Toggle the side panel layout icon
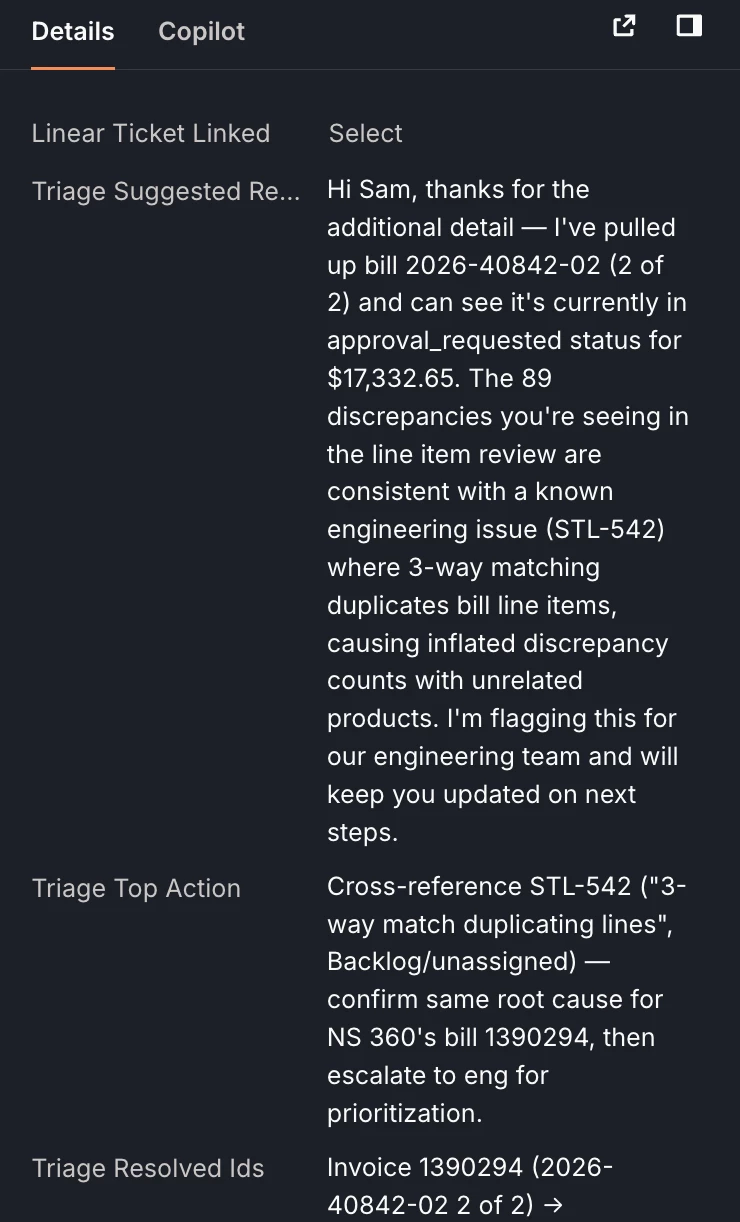 (x=689, y=26)
